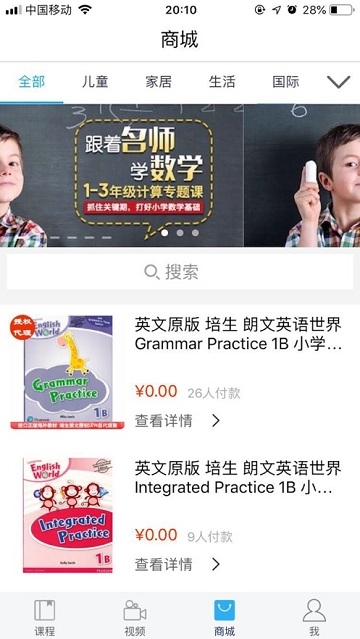Open the Grammar Practice 1B book cover

tap(67, 371)
